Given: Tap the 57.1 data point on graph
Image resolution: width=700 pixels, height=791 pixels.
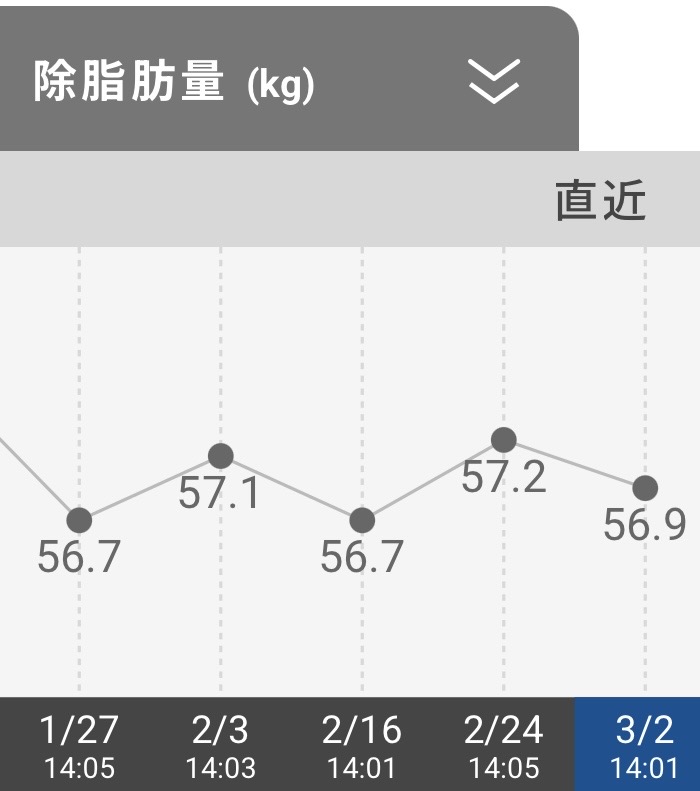Looking at the screenshot, I should 221,456.
